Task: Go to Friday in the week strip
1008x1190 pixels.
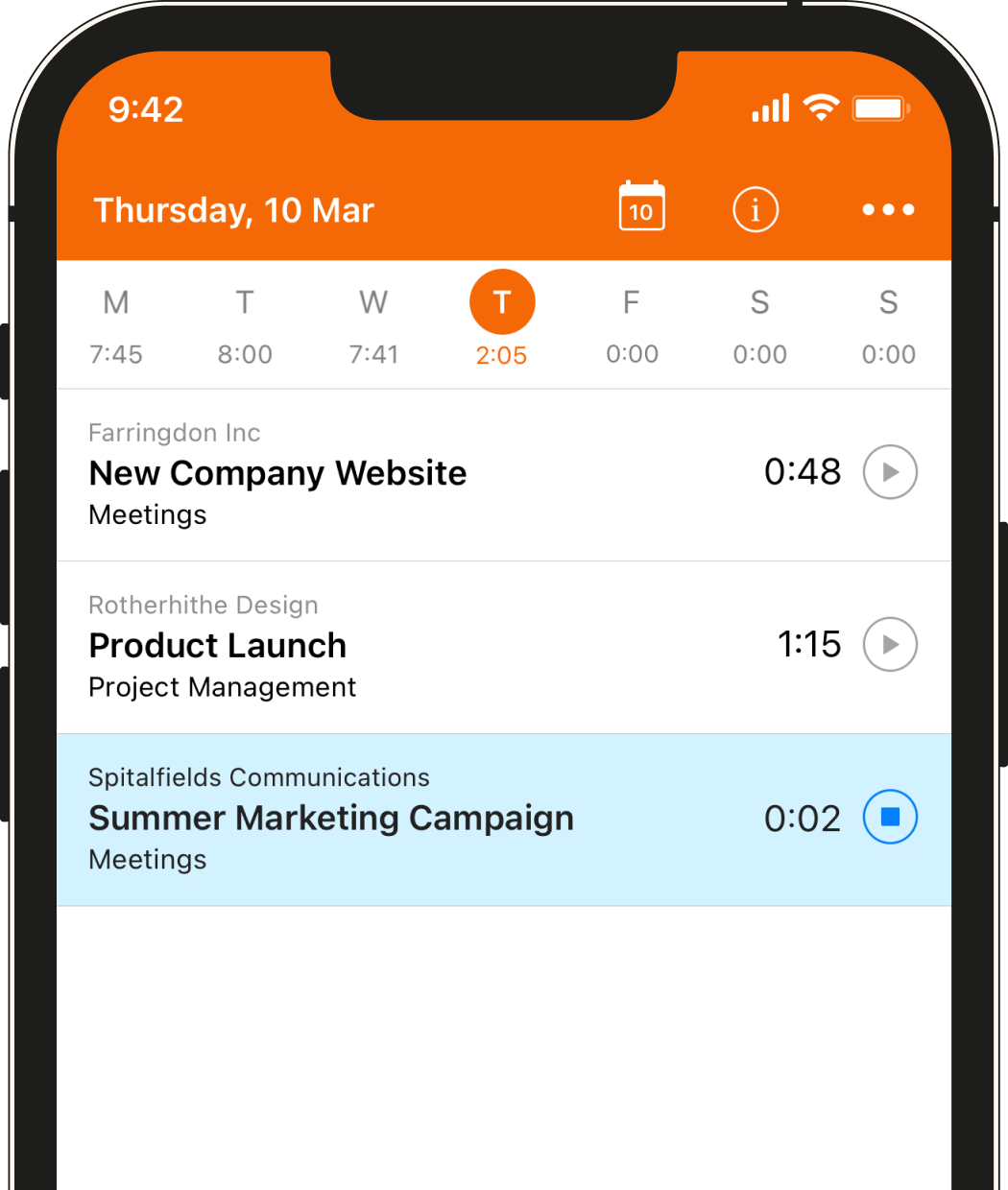Action: 632,326
